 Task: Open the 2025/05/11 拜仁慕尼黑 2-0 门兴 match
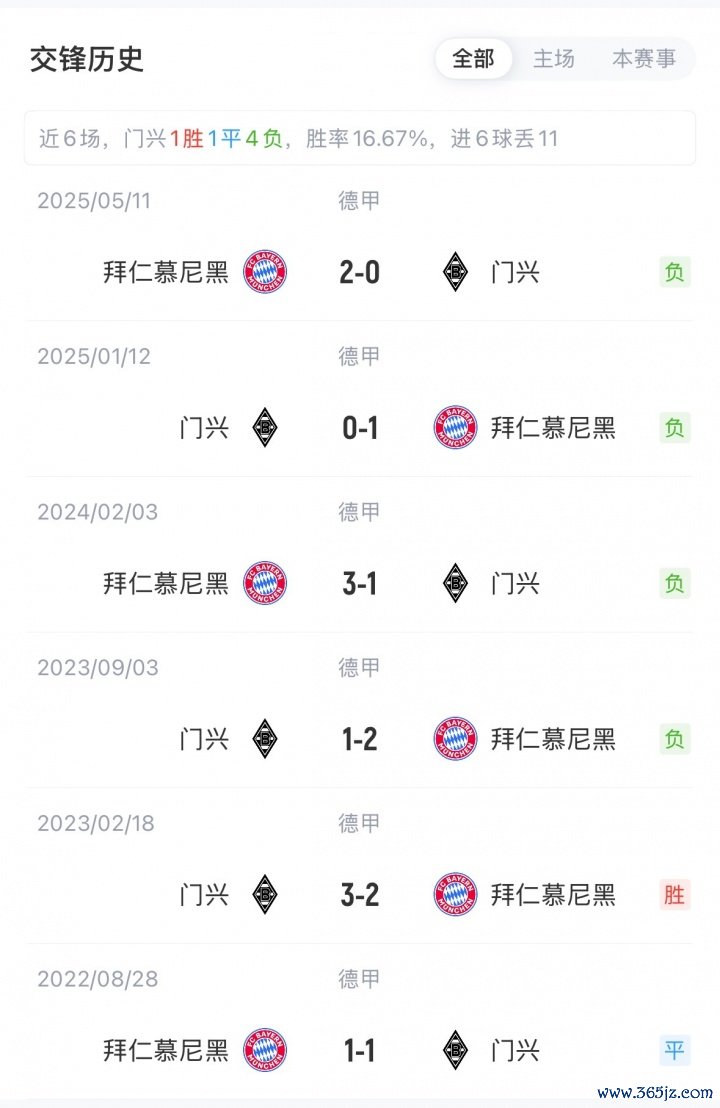(360, 272)
